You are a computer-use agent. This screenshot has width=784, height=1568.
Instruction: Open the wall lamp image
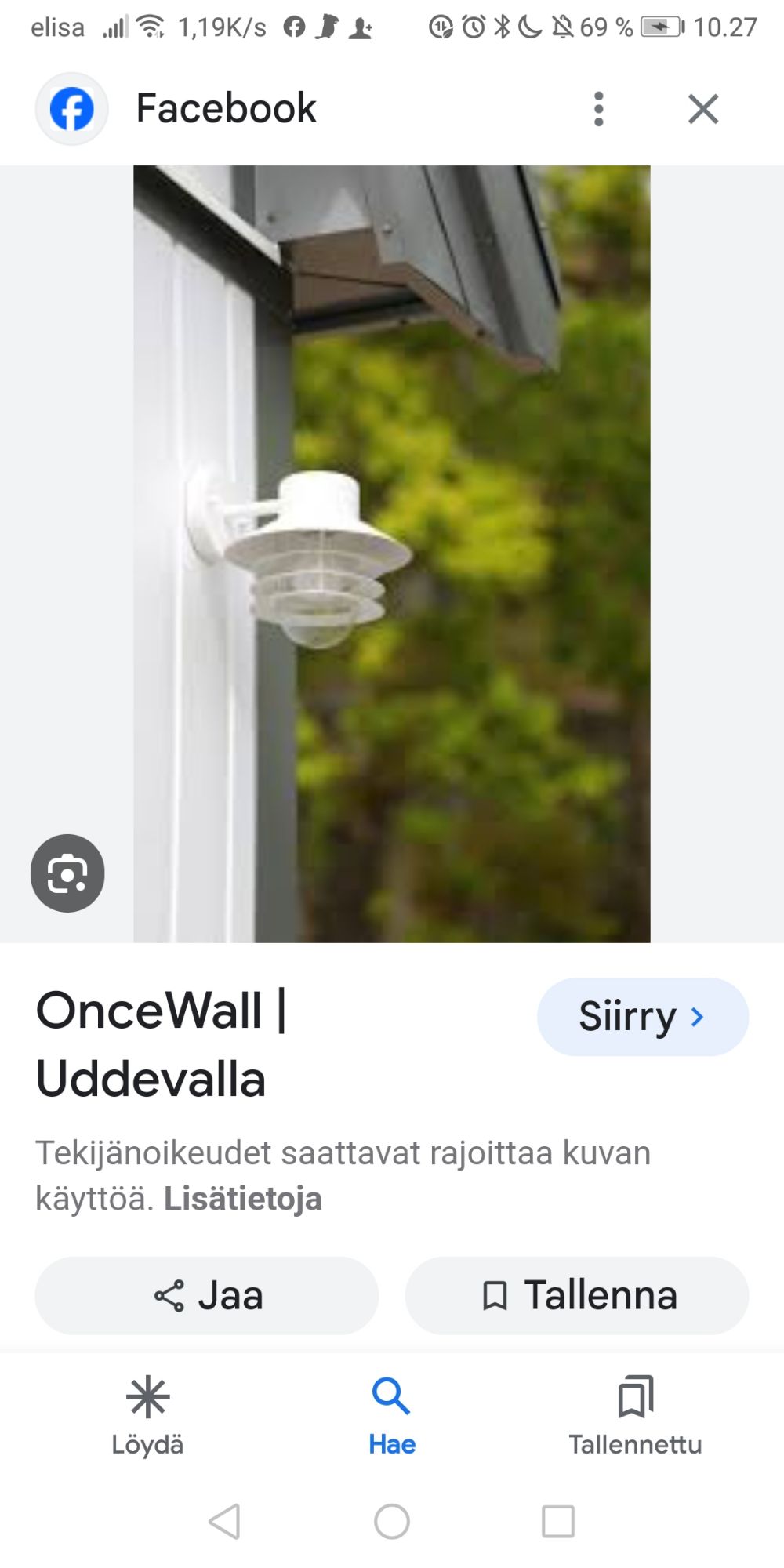pyautogui.click(x=392, y=553)
